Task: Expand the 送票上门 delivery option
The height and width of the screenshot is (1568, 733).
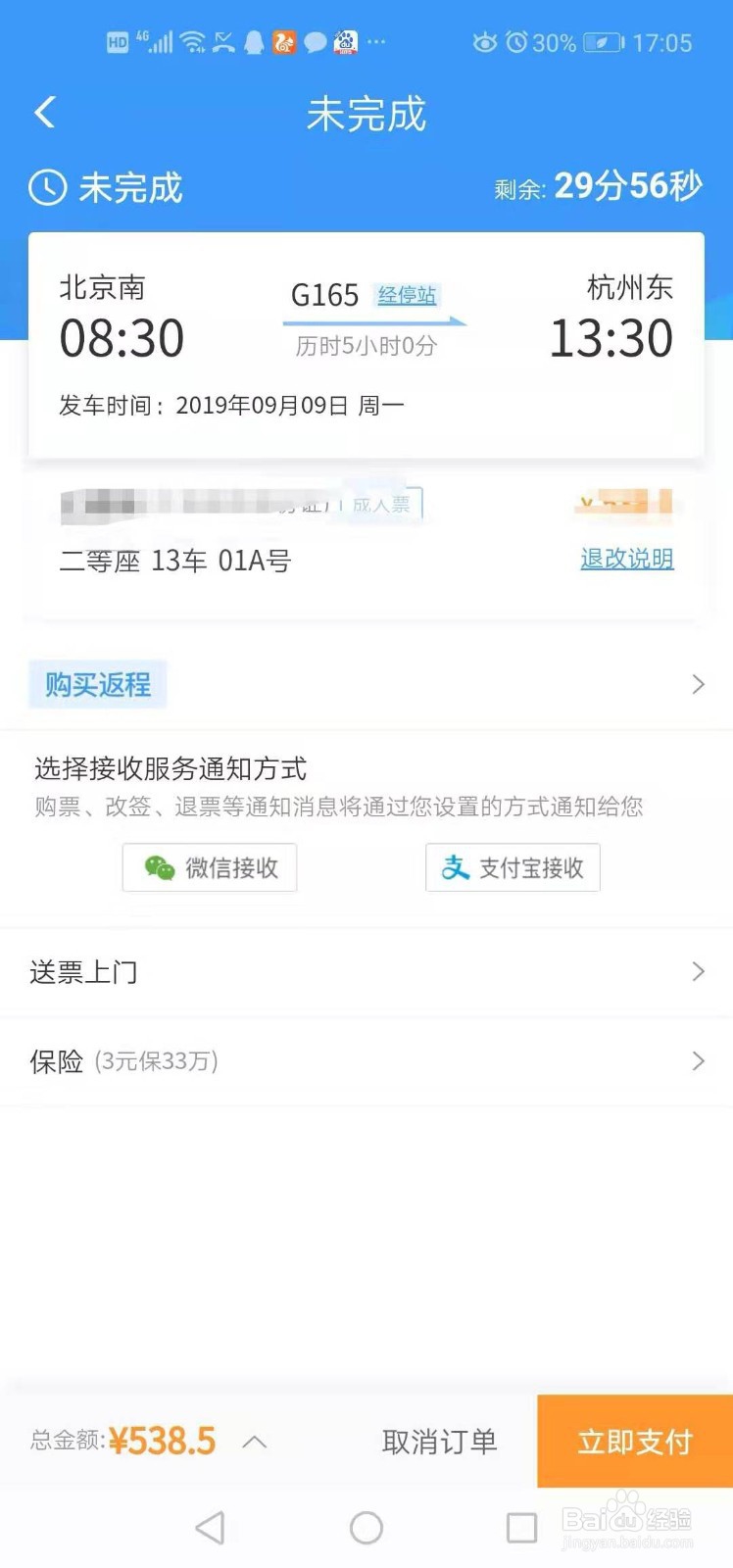Action: pos(698,971)
